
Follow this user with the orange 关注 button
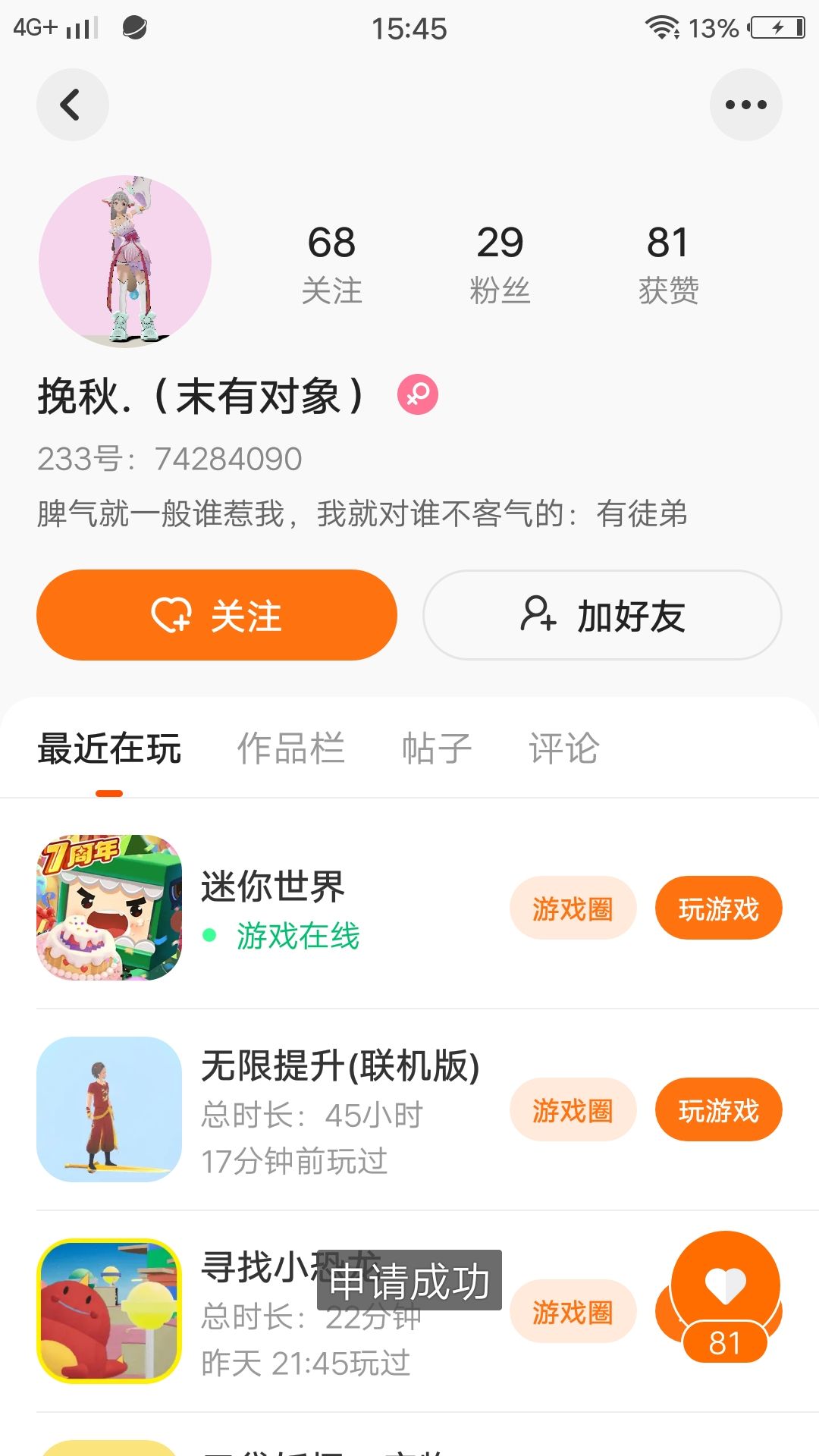point(217,615)
